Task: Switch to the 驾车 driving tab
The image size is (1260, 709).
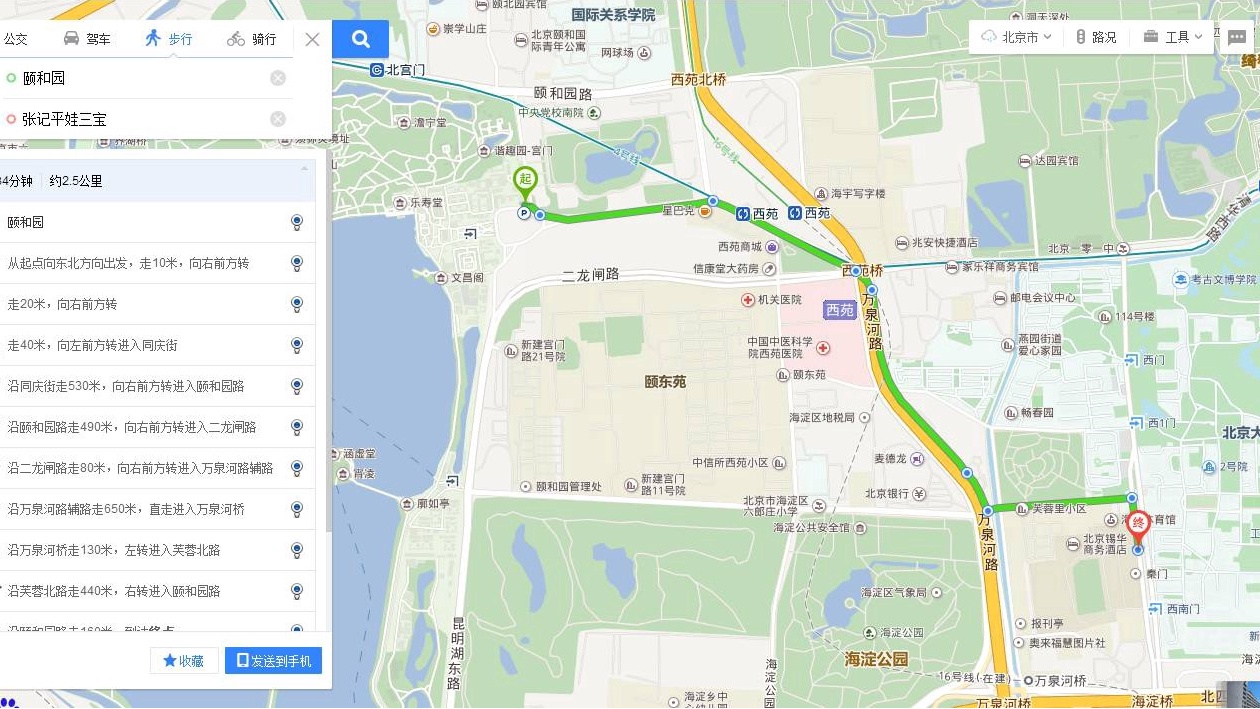Action: click(x=87, y=40)
